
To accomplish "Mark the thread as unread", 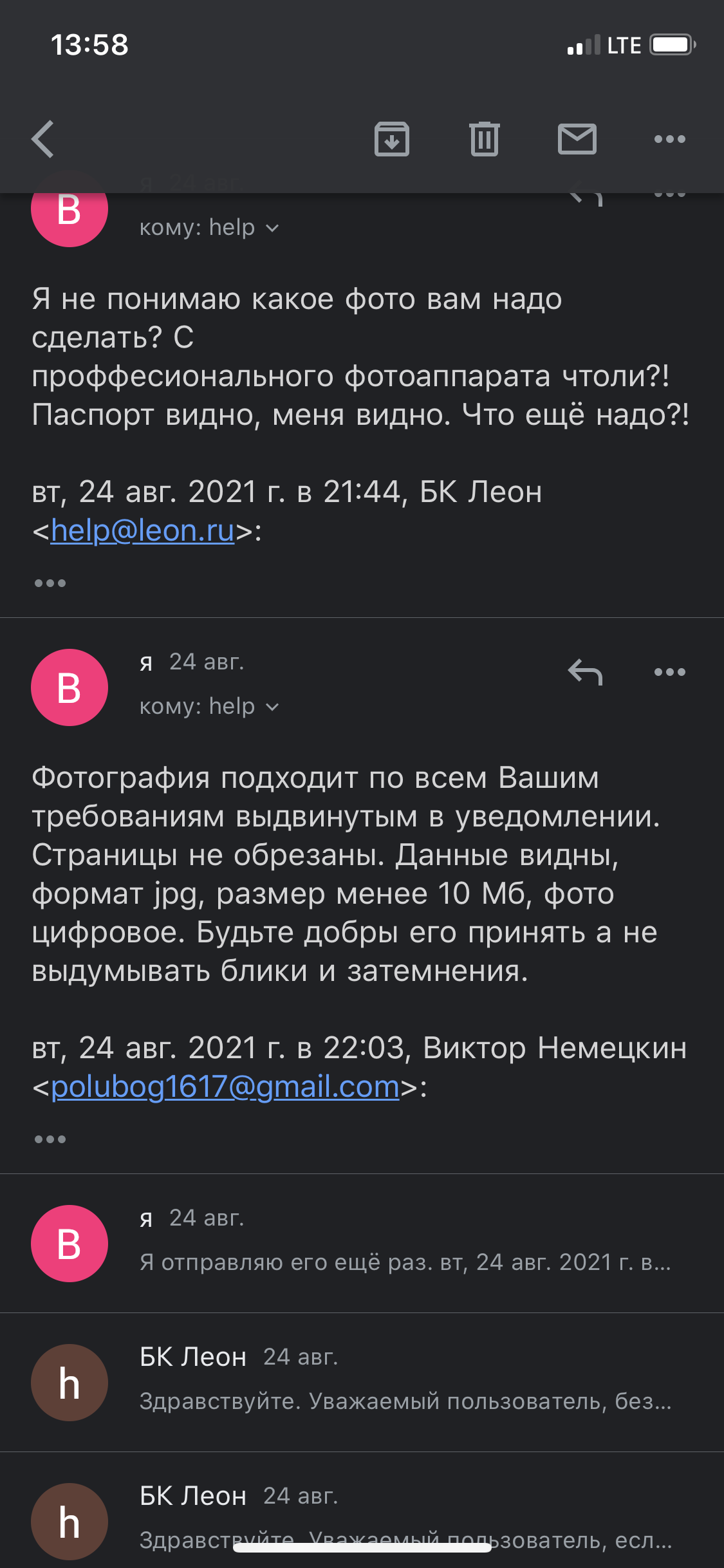I will [577, 139].
